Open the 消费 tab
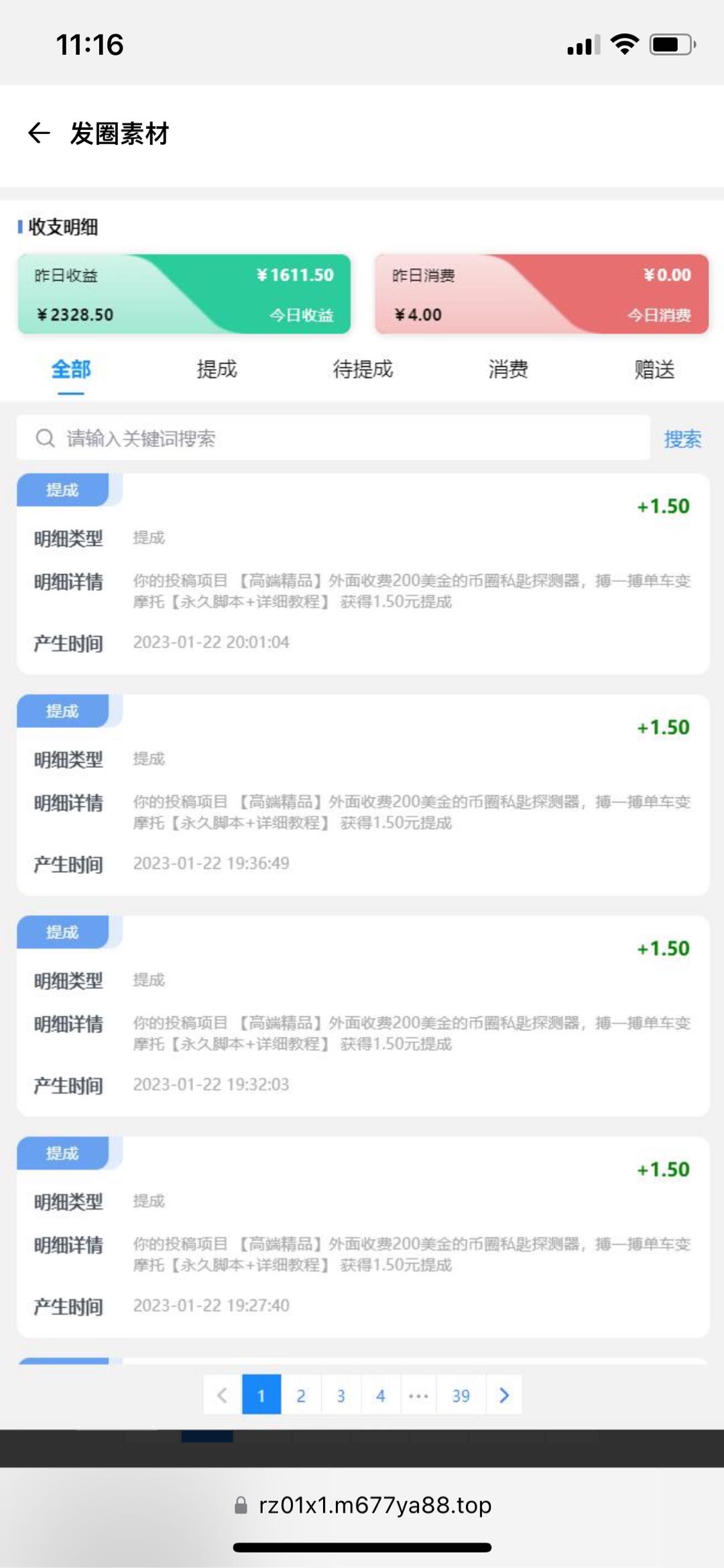 click(x=508, y=369)
